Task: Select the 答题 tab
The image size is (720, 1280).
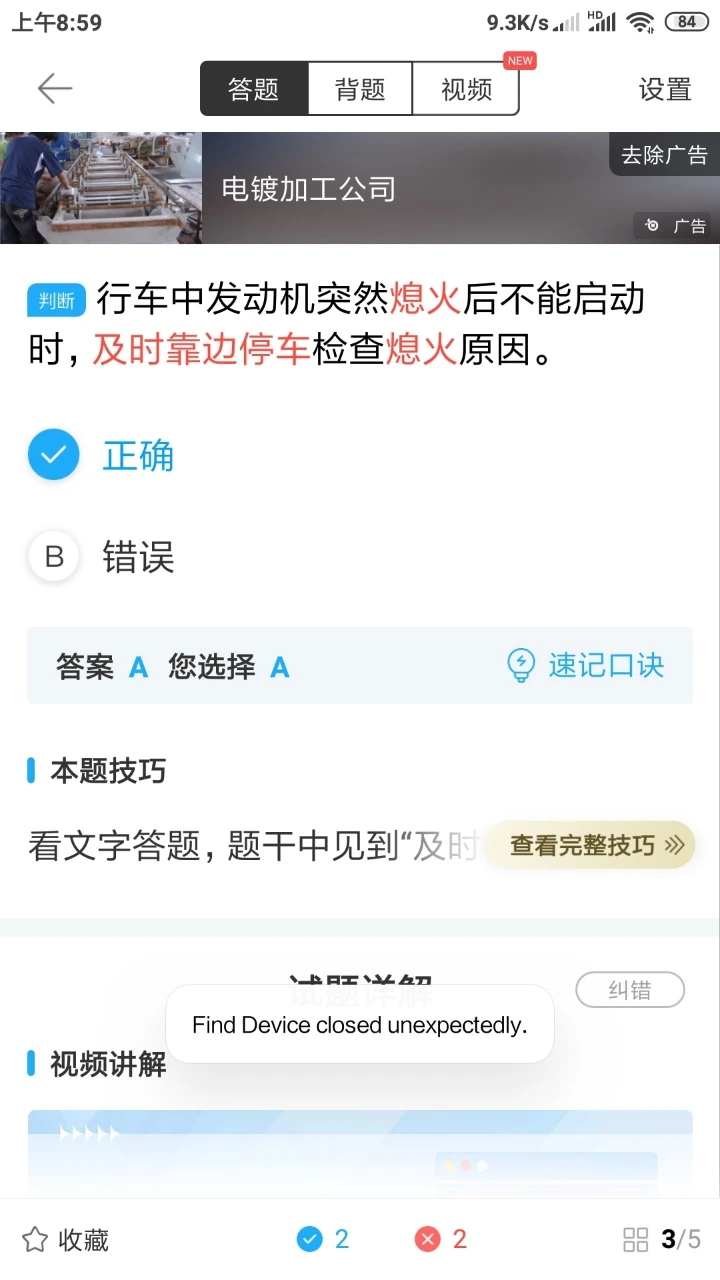Action: click(254, 89)
